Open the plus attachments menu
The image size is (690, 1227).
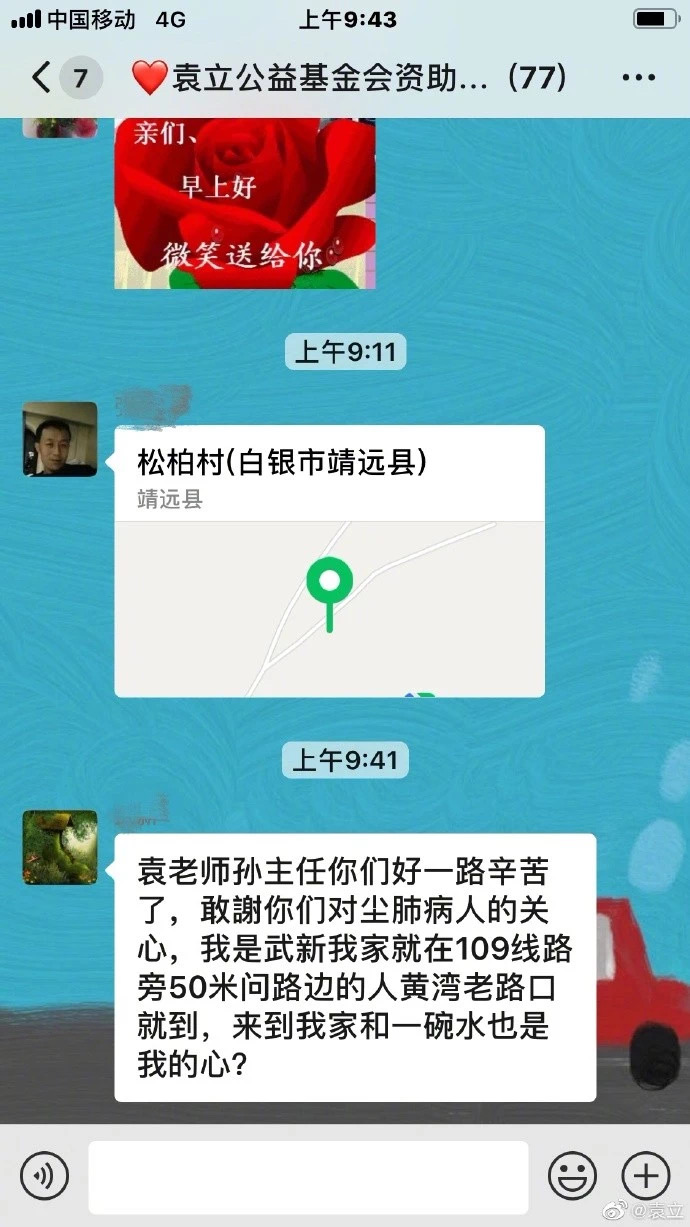[646, 1175]
